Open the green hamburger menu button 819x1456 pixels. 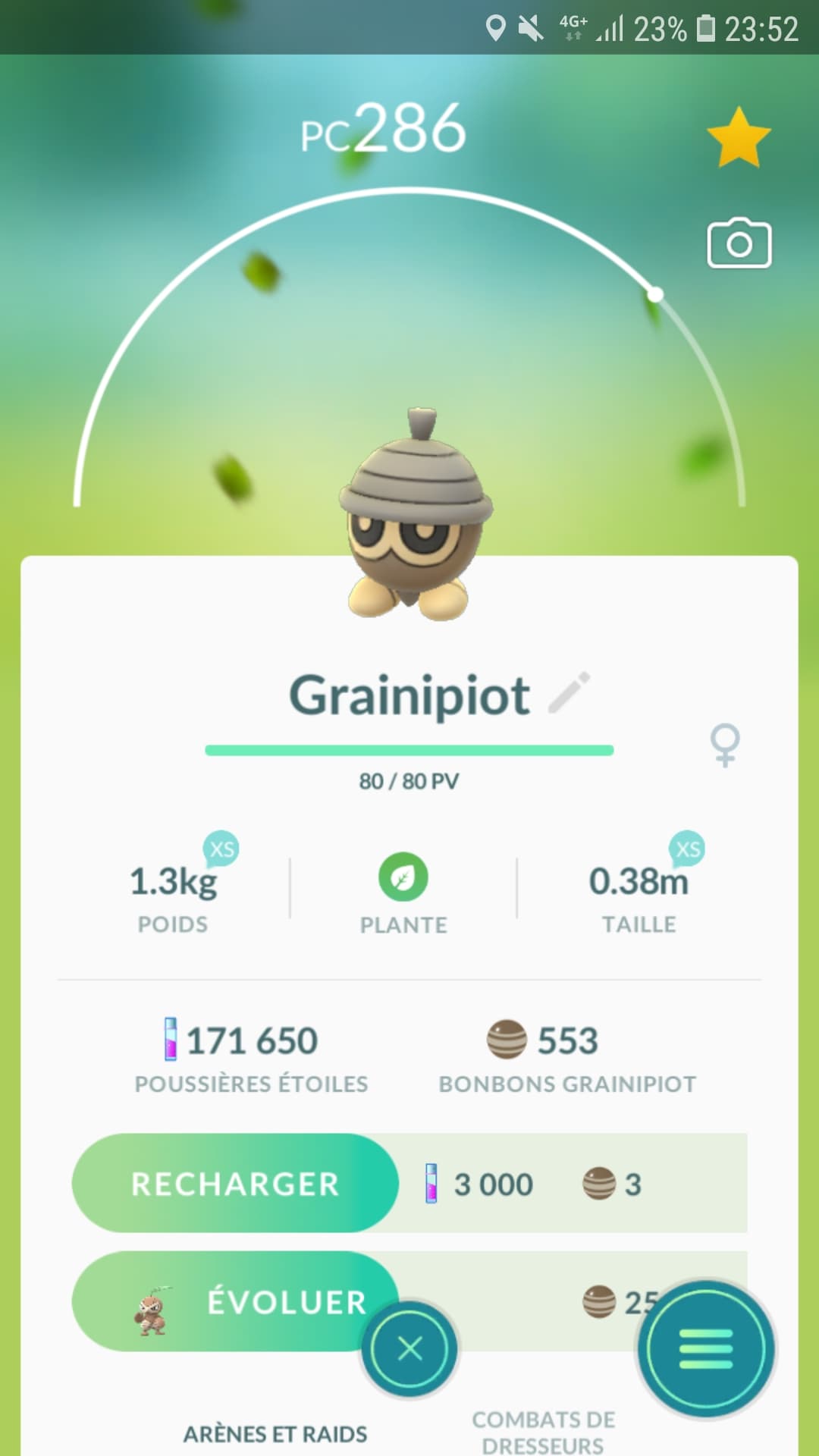coord(706,1349)
